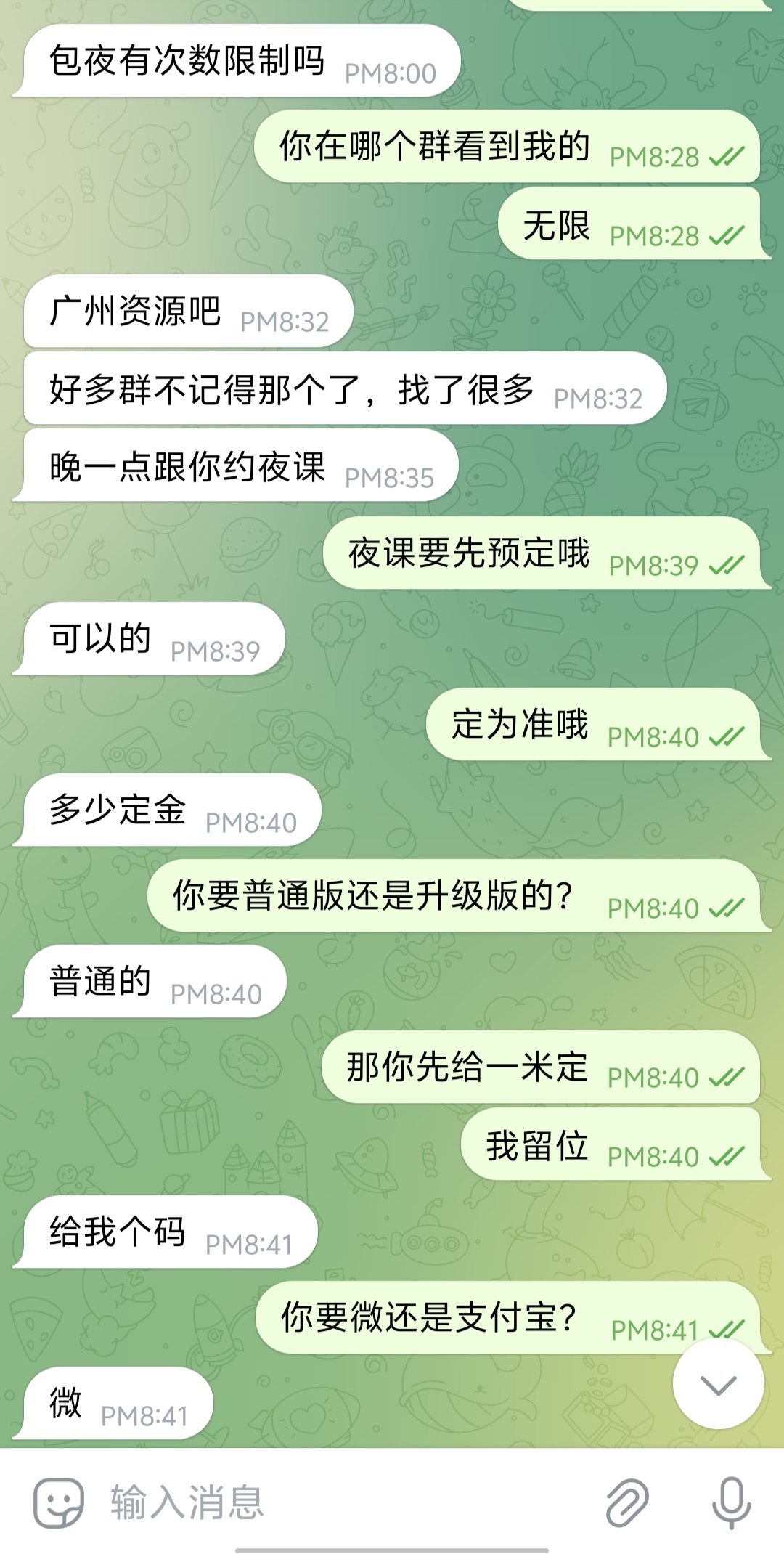Tap the 输入消息 message input field
This screenshot has height=1554, width=784.
coord(327,1502)
